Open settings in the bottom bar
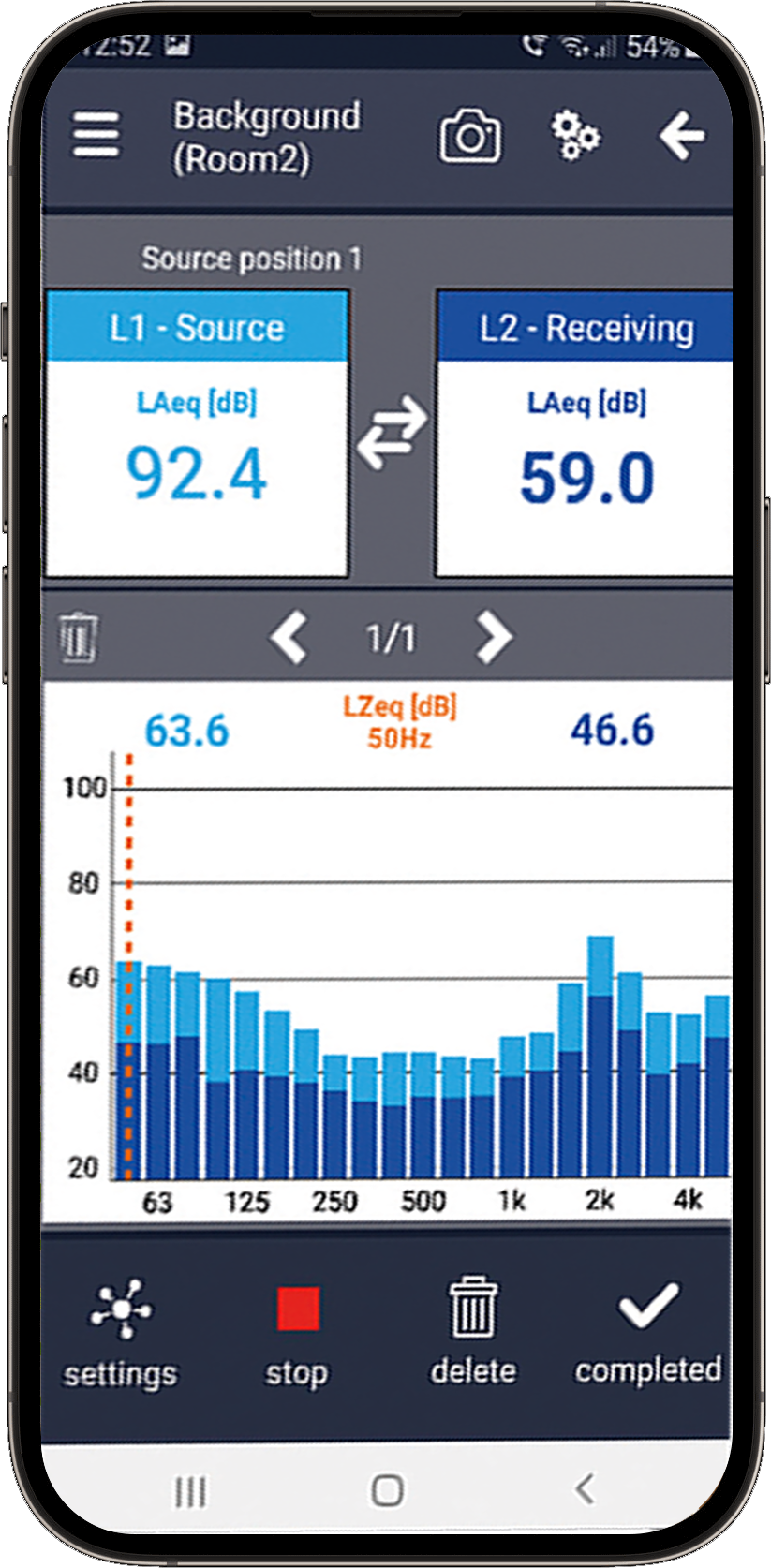This screenshot has height=1568, width=771. click(120, 1333)
